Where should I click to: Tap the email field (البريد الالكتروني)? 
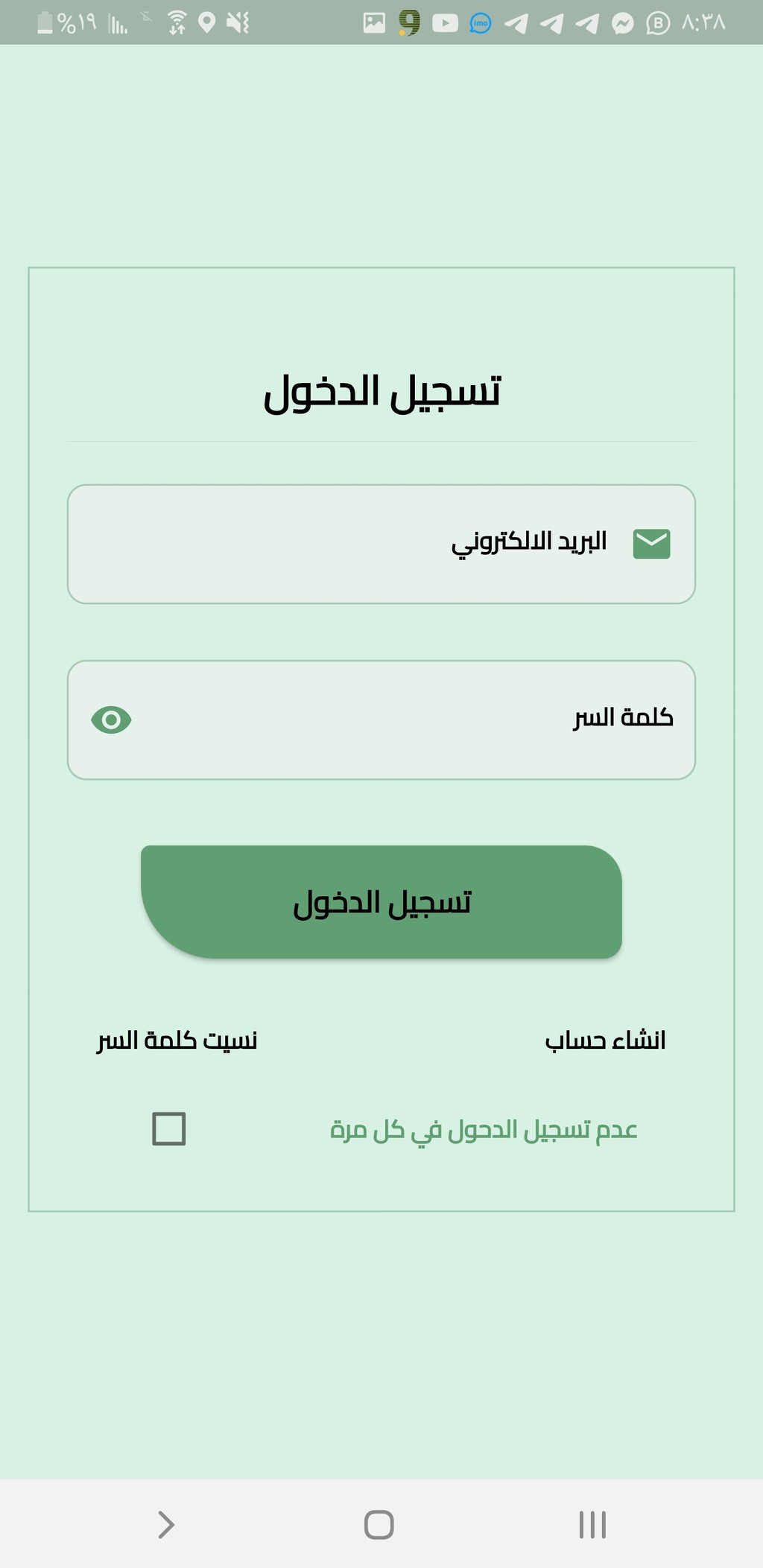click(381, 544)
